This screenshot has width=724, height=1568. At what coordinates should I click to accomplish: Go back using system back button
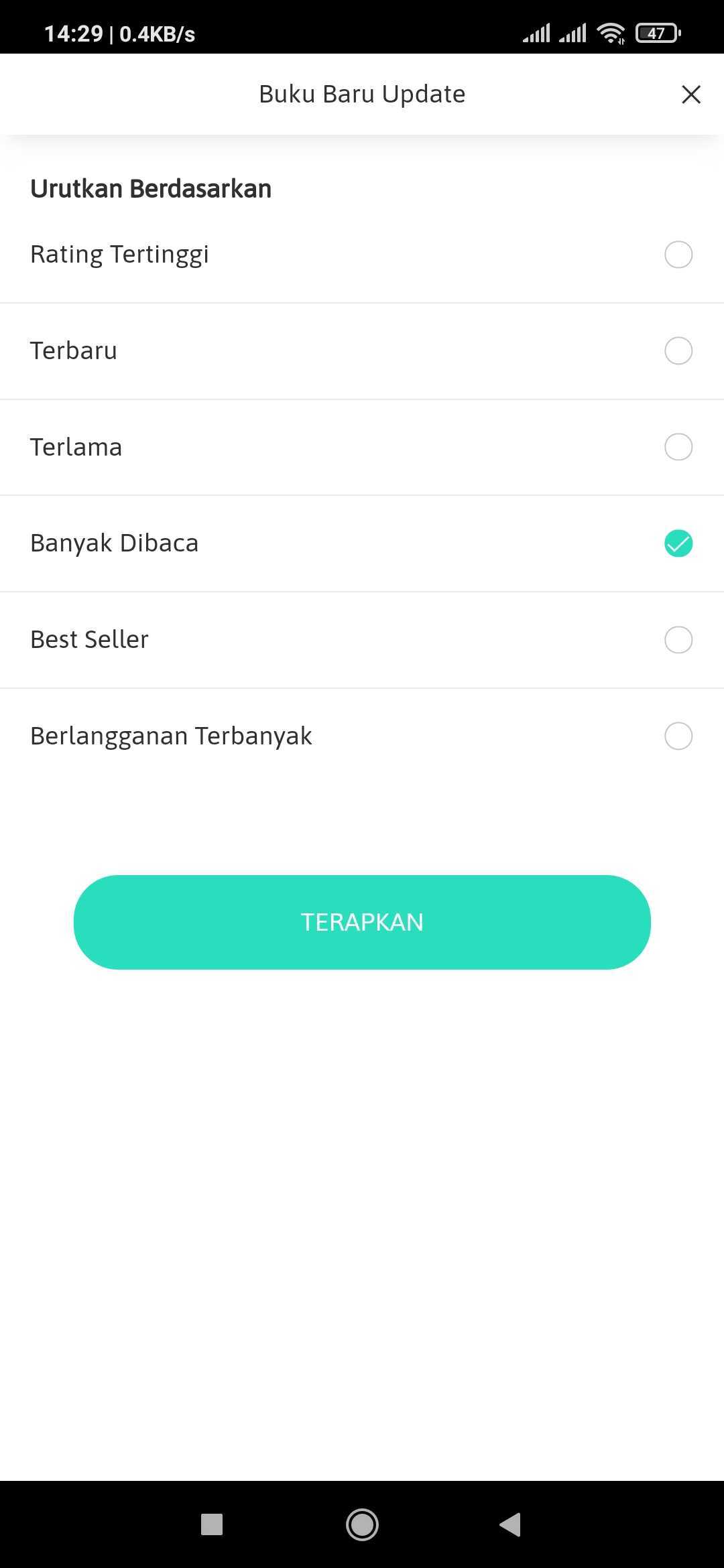511,1524
